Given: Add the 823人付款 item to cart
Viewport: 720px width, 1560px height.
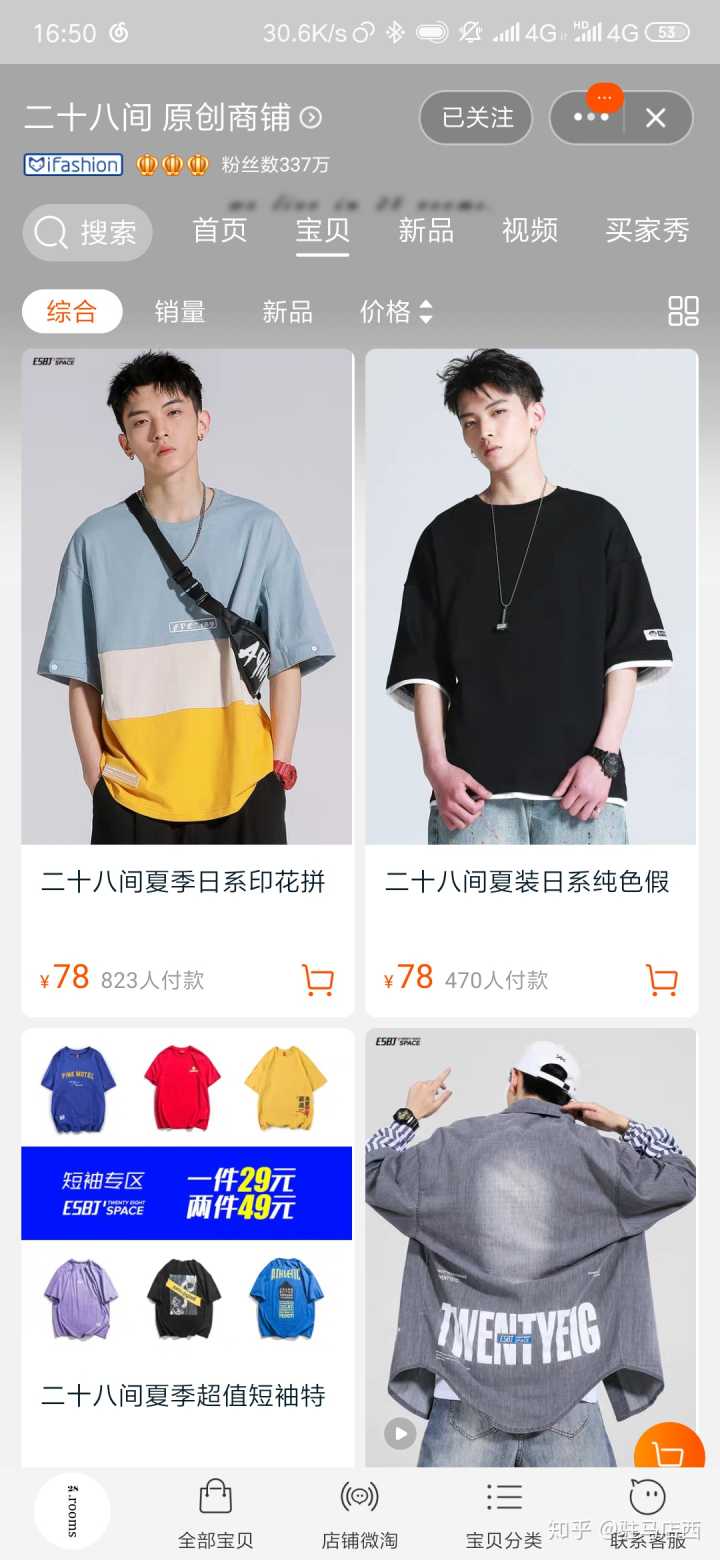Looking at the screenshot, I should 318,979.
